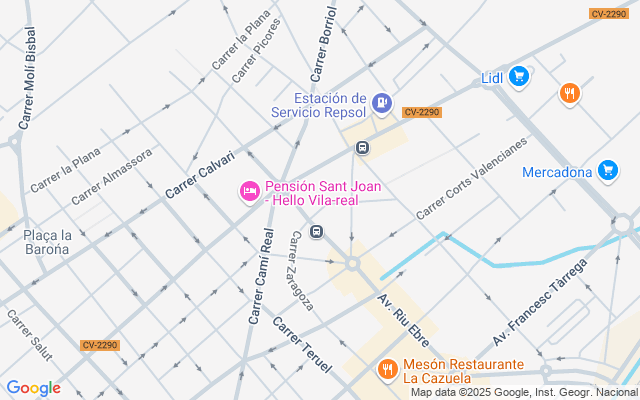Tap the Estación de Servicio Repsol fuel pin
The image size is (640, 400).
tap(382, 104)
